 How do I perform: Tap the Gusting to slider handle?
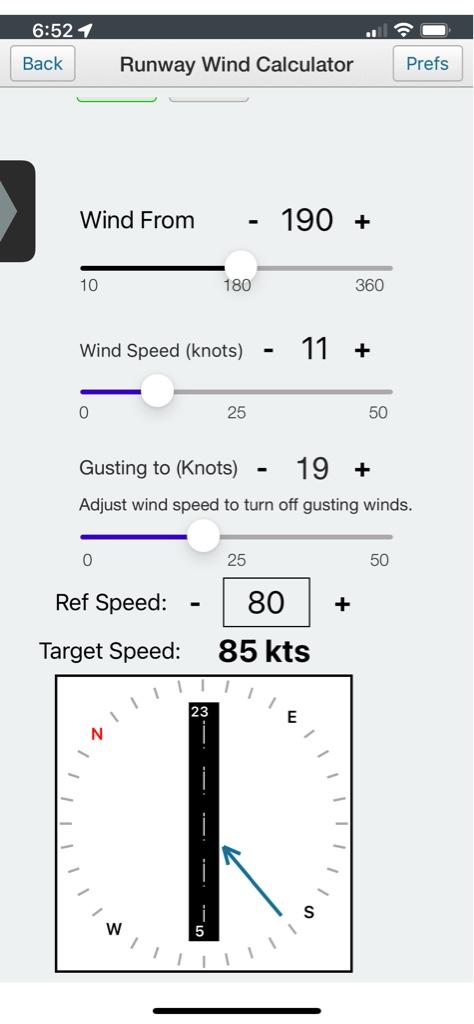click(x=204, y=536)
